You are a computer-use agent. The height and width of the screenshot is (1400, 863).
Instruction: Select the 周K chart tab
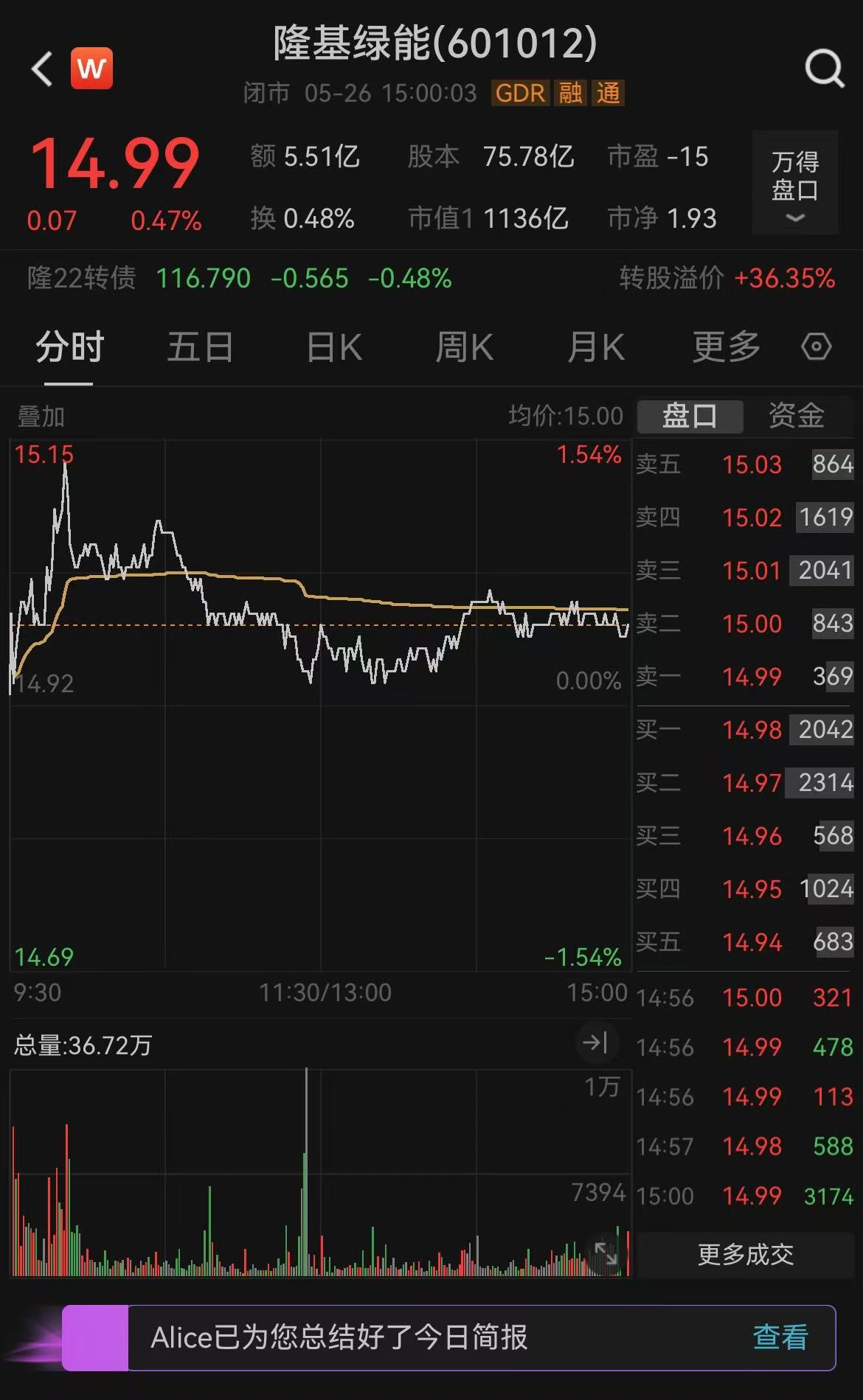pyautogui.click(x=464, y=346)
